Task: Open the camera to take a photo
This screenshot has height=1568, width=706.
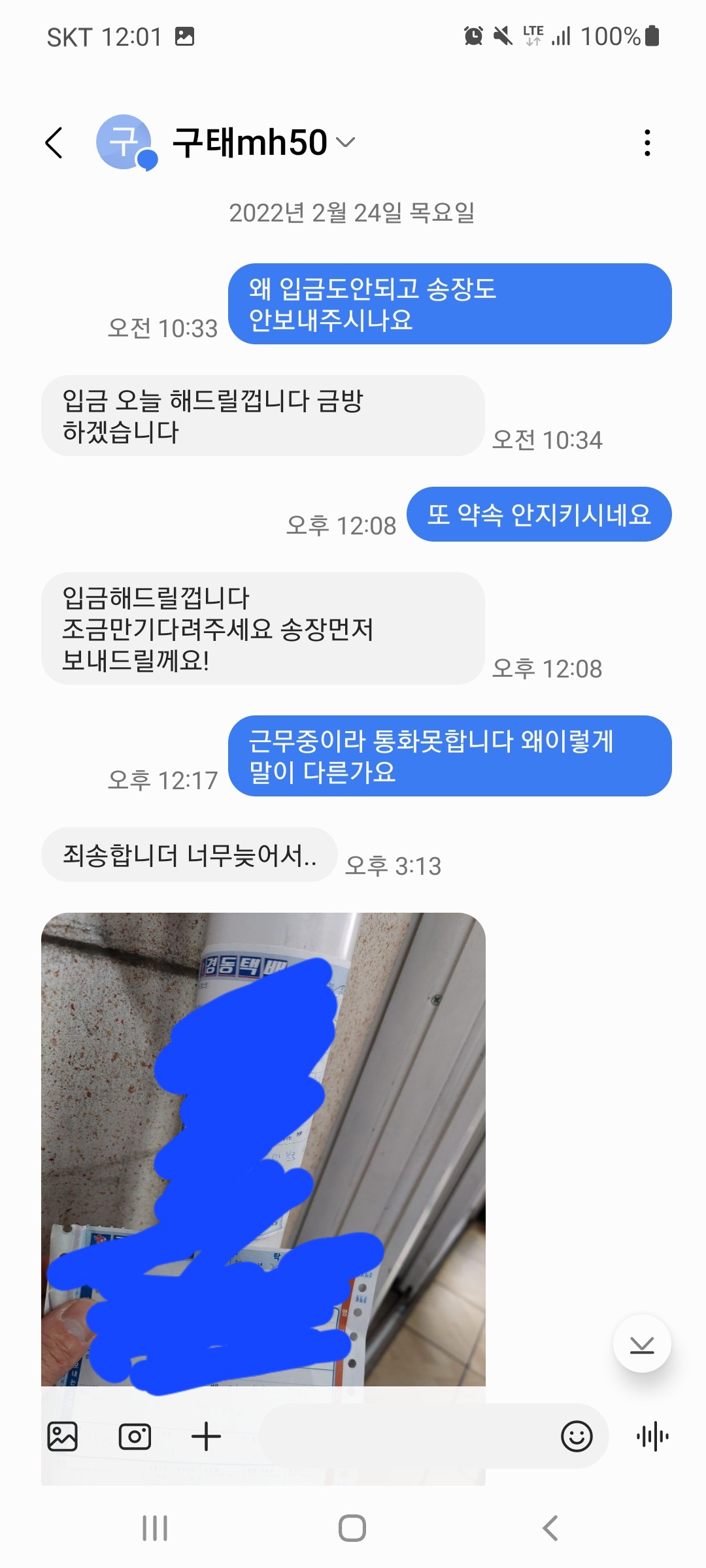Action: click(135, 1436)
